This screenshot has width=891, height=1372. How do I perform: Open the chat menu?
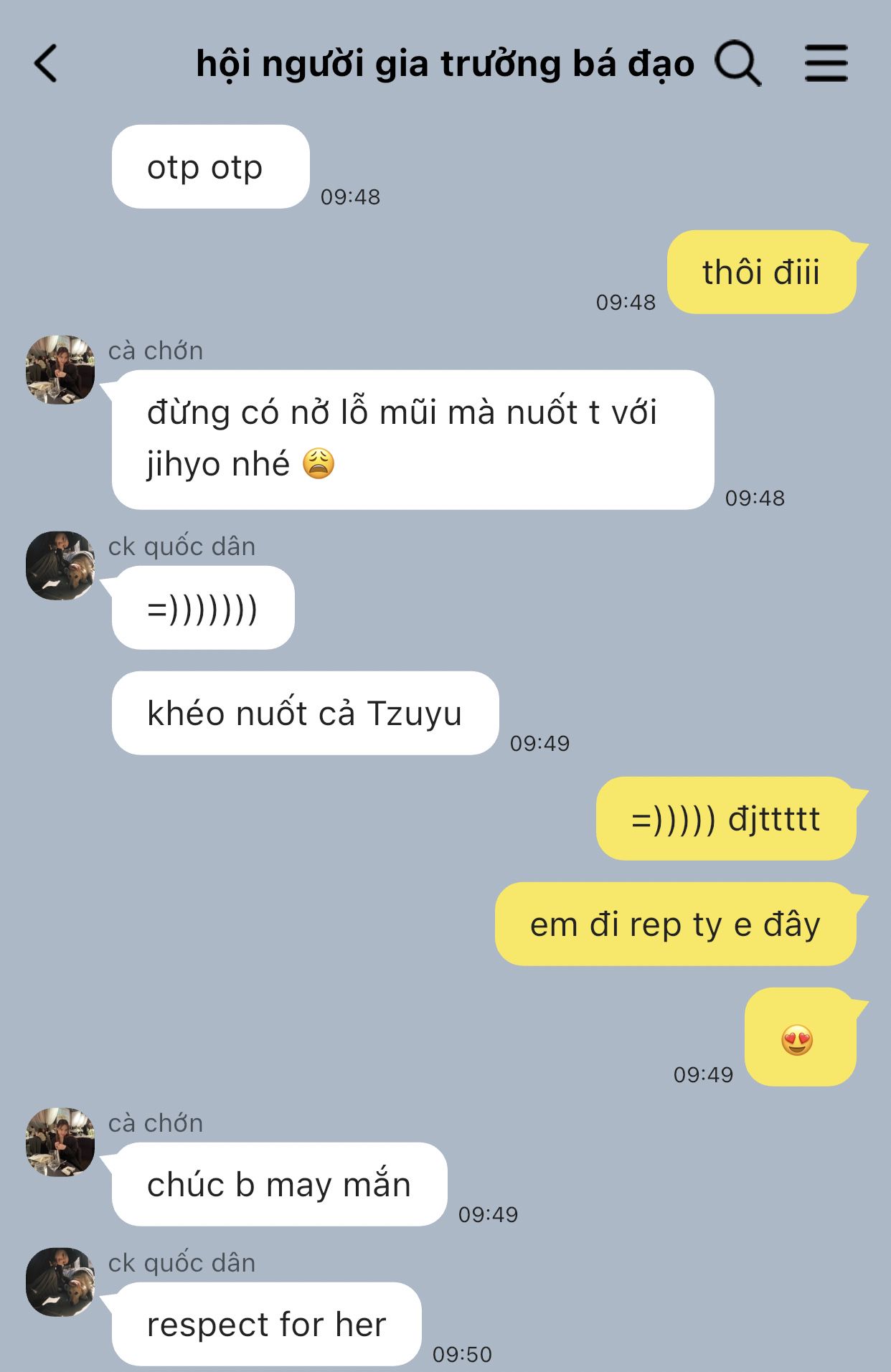coord(826,64)
